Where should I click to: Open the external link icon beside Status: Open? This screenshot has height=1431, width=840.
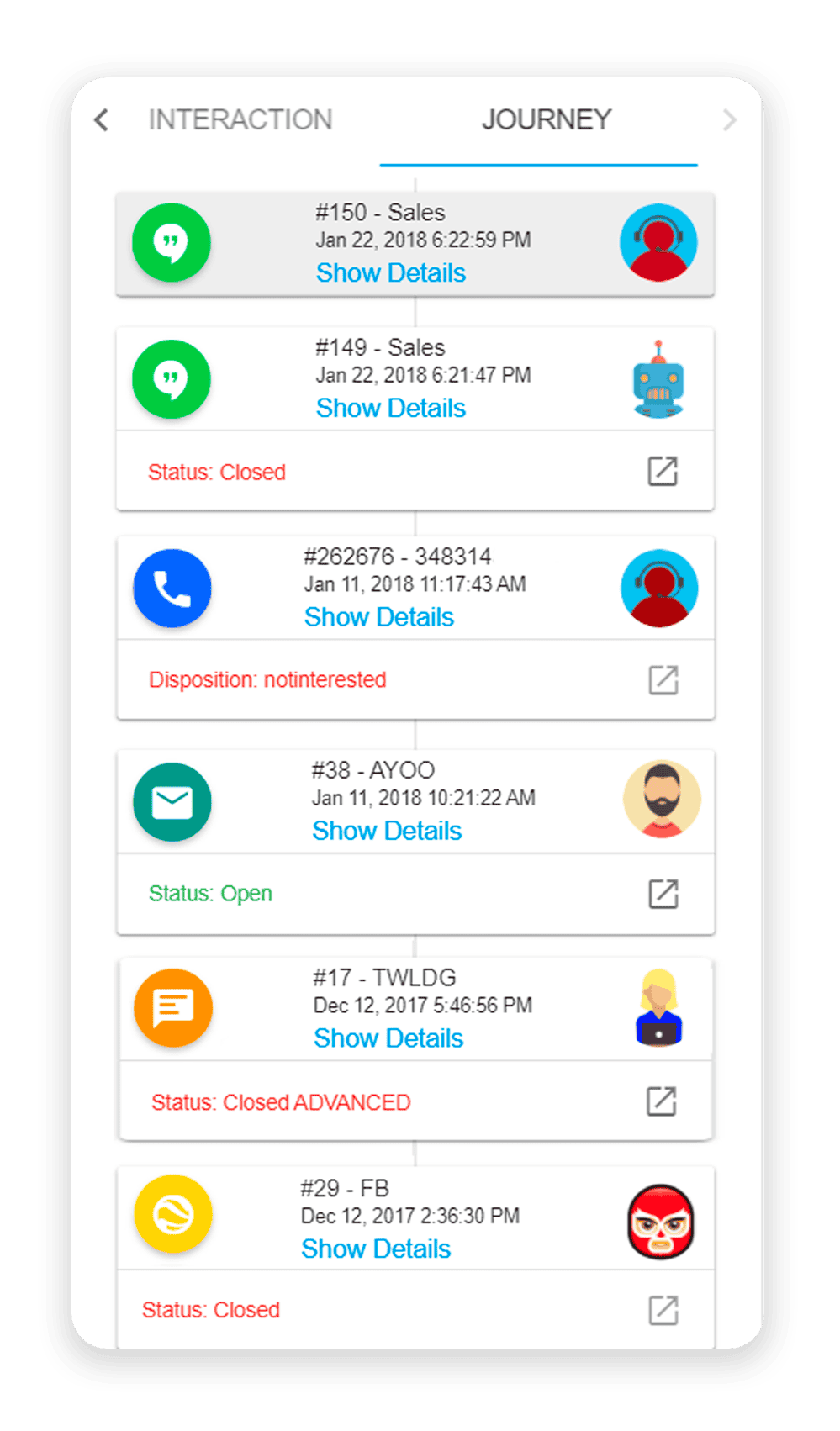tap(663, 893)
